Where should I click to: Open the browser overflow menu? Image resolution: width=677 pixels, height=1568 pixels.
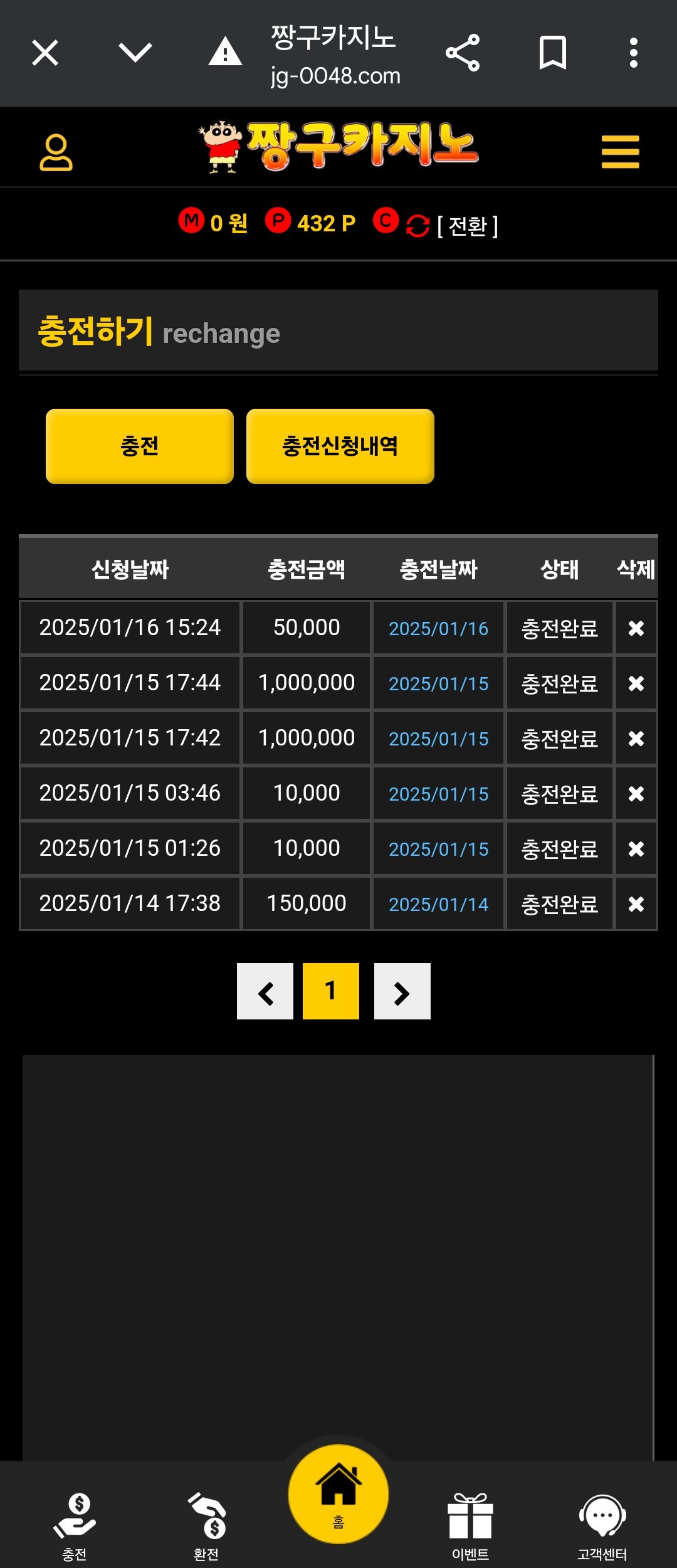click(634, 53)
